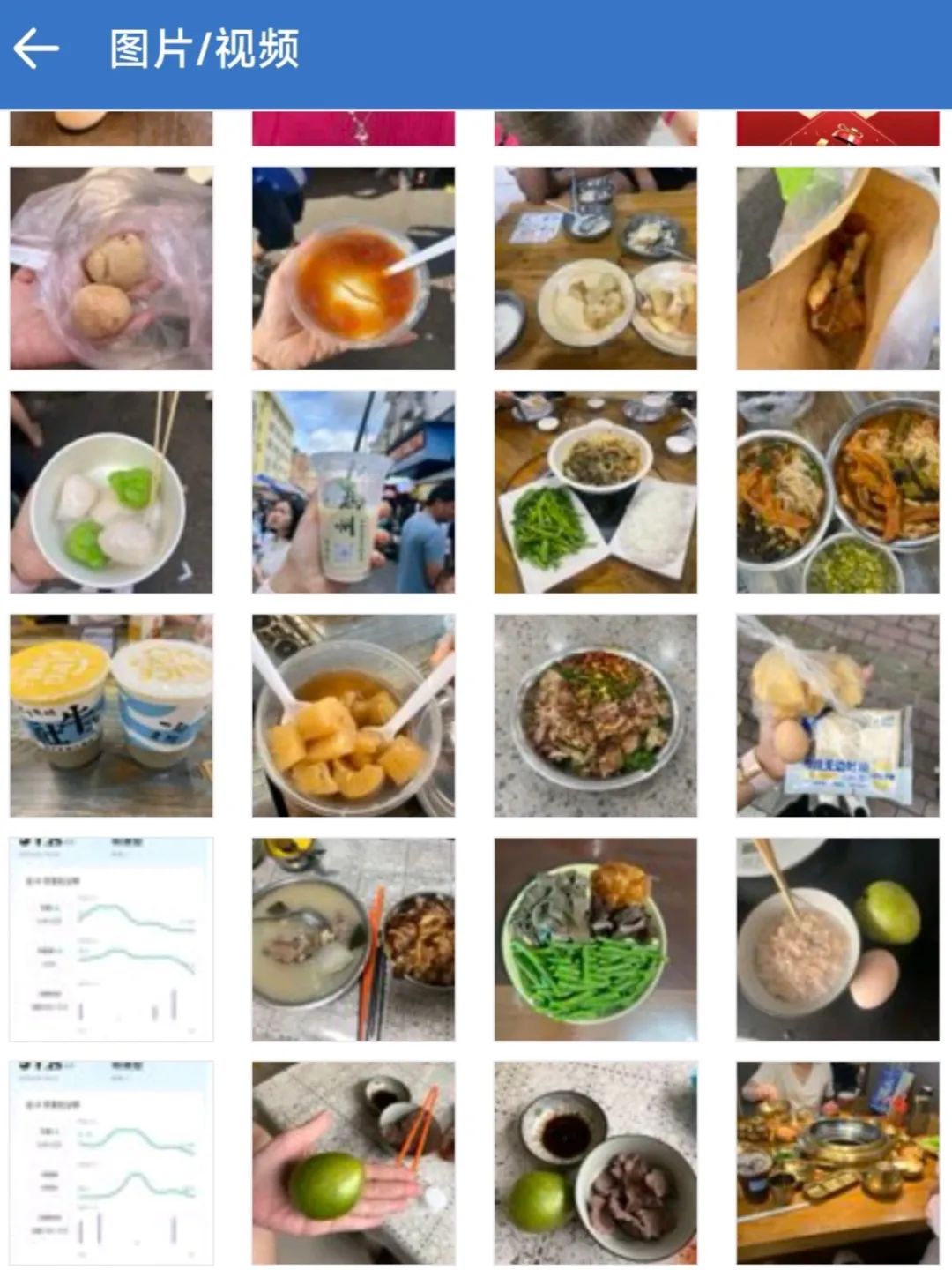The image size is (952, 1270).
Task: View the hand holding a green citrus fruit
Action: click(x=353, y=1164)
